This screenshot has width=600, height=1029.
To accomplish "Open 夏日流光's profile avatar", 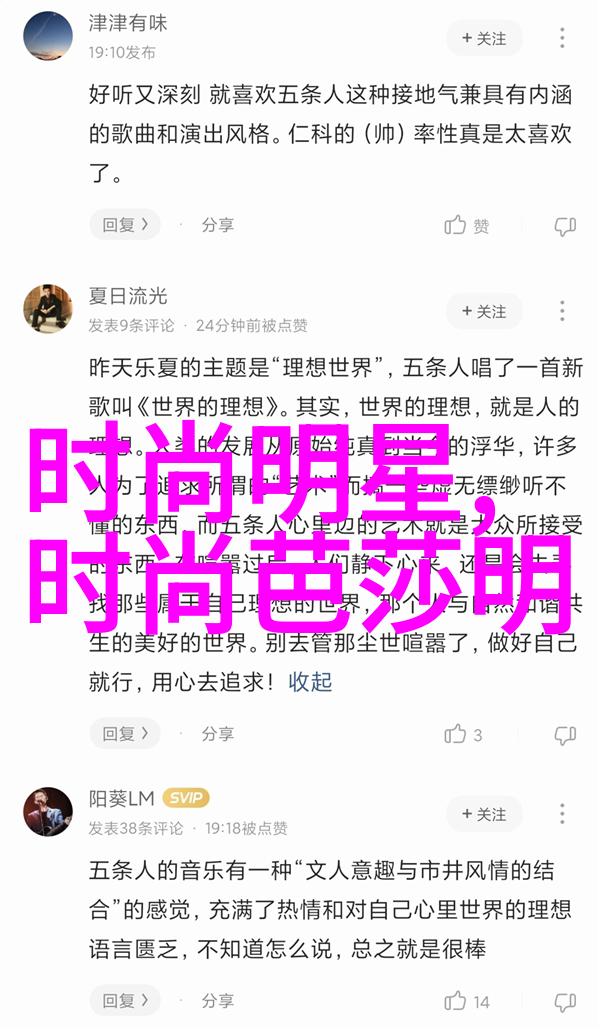I will coord(49,310).
